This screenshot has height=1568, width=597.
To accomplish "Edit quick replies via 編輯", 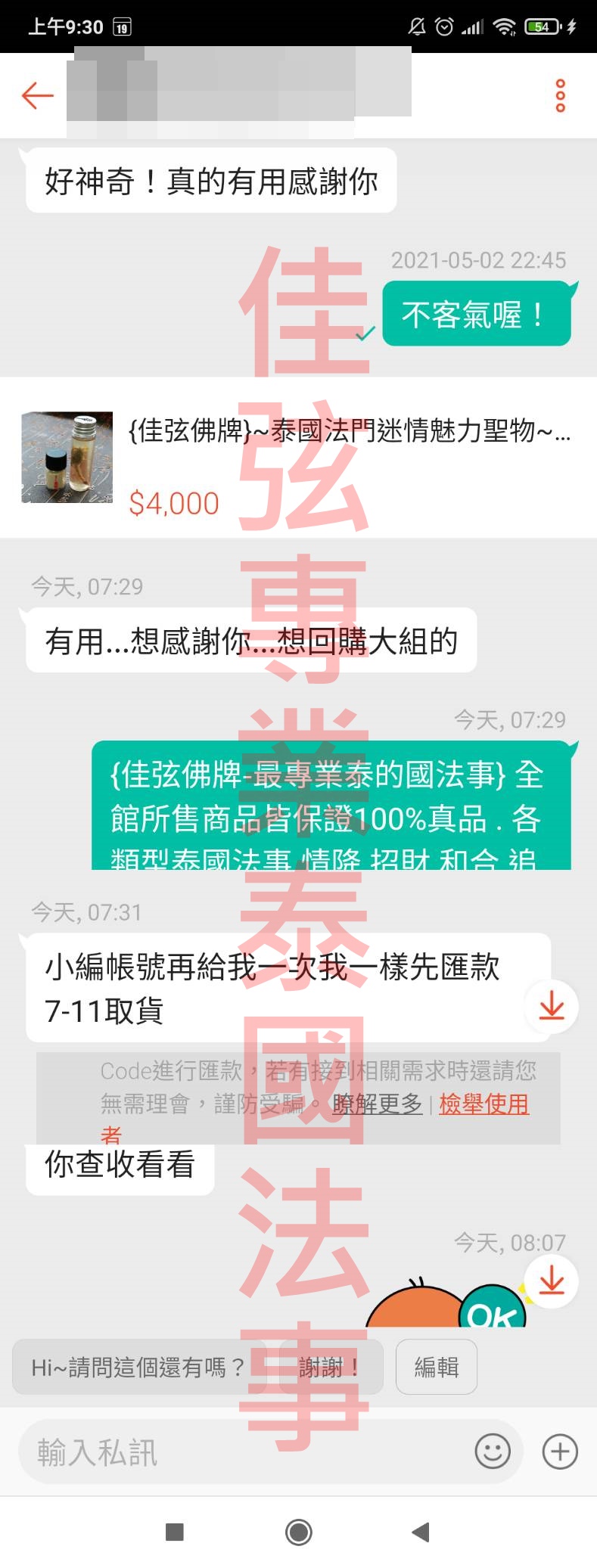I will click(x=437, y=1367).
